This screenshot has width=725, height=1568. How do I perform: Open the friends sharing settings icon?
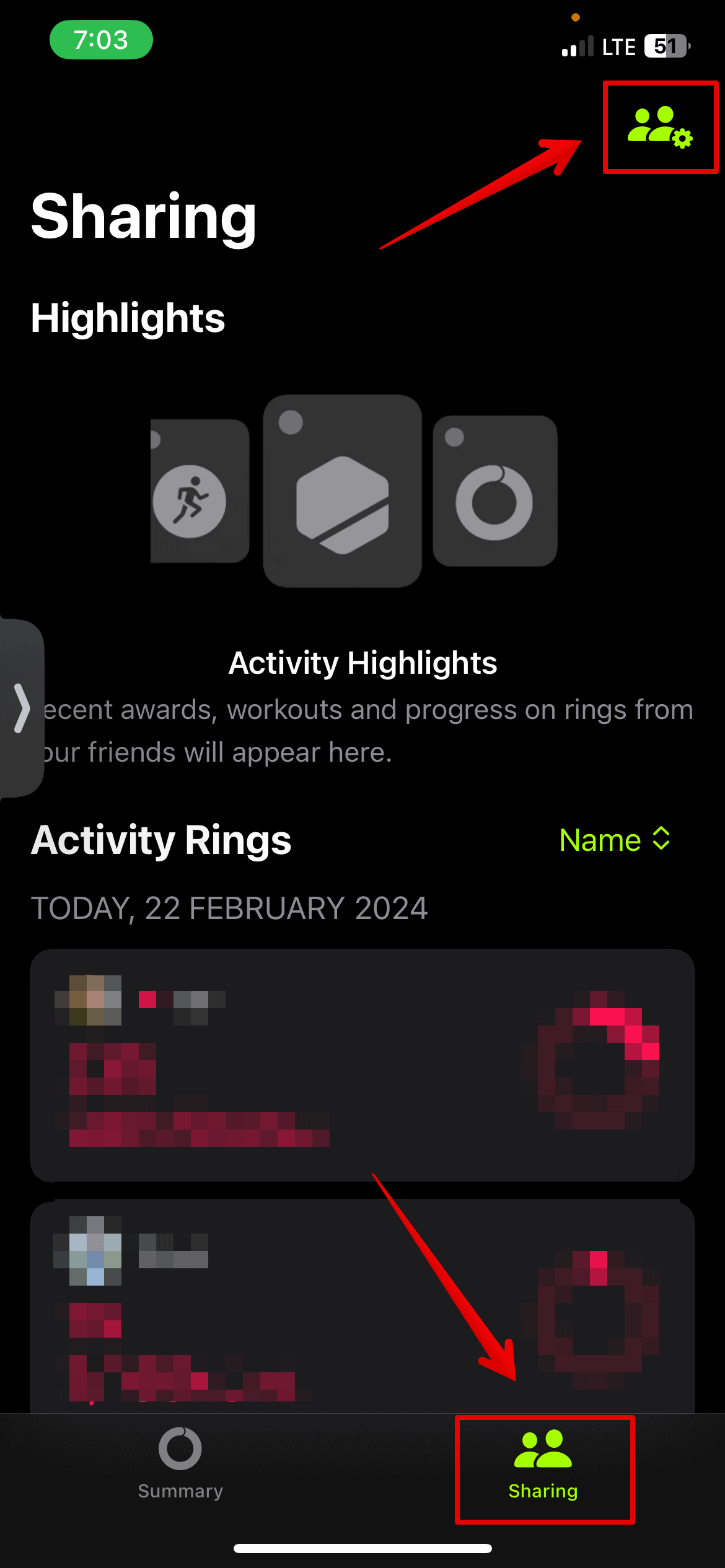pos(659,126)
